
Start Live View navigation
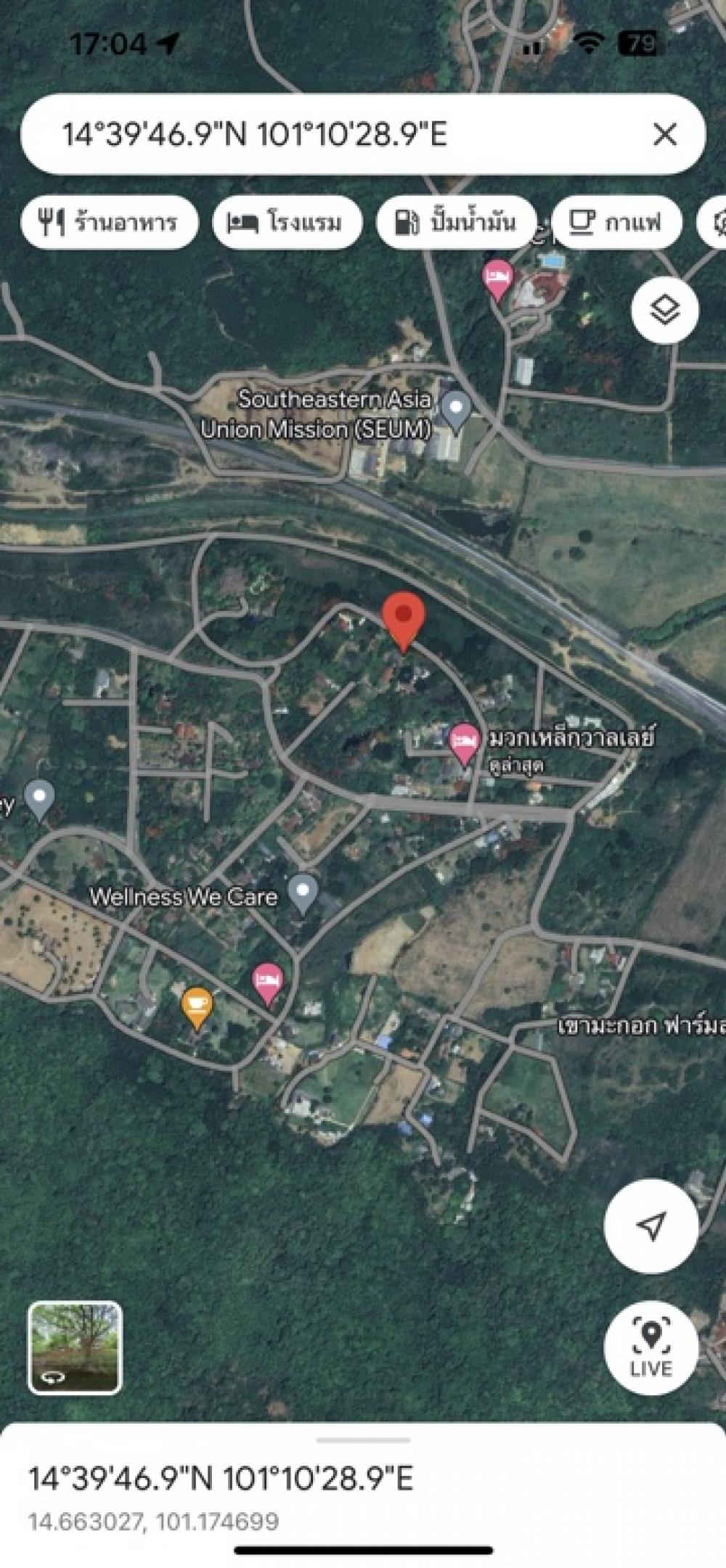click(651, 1347)
